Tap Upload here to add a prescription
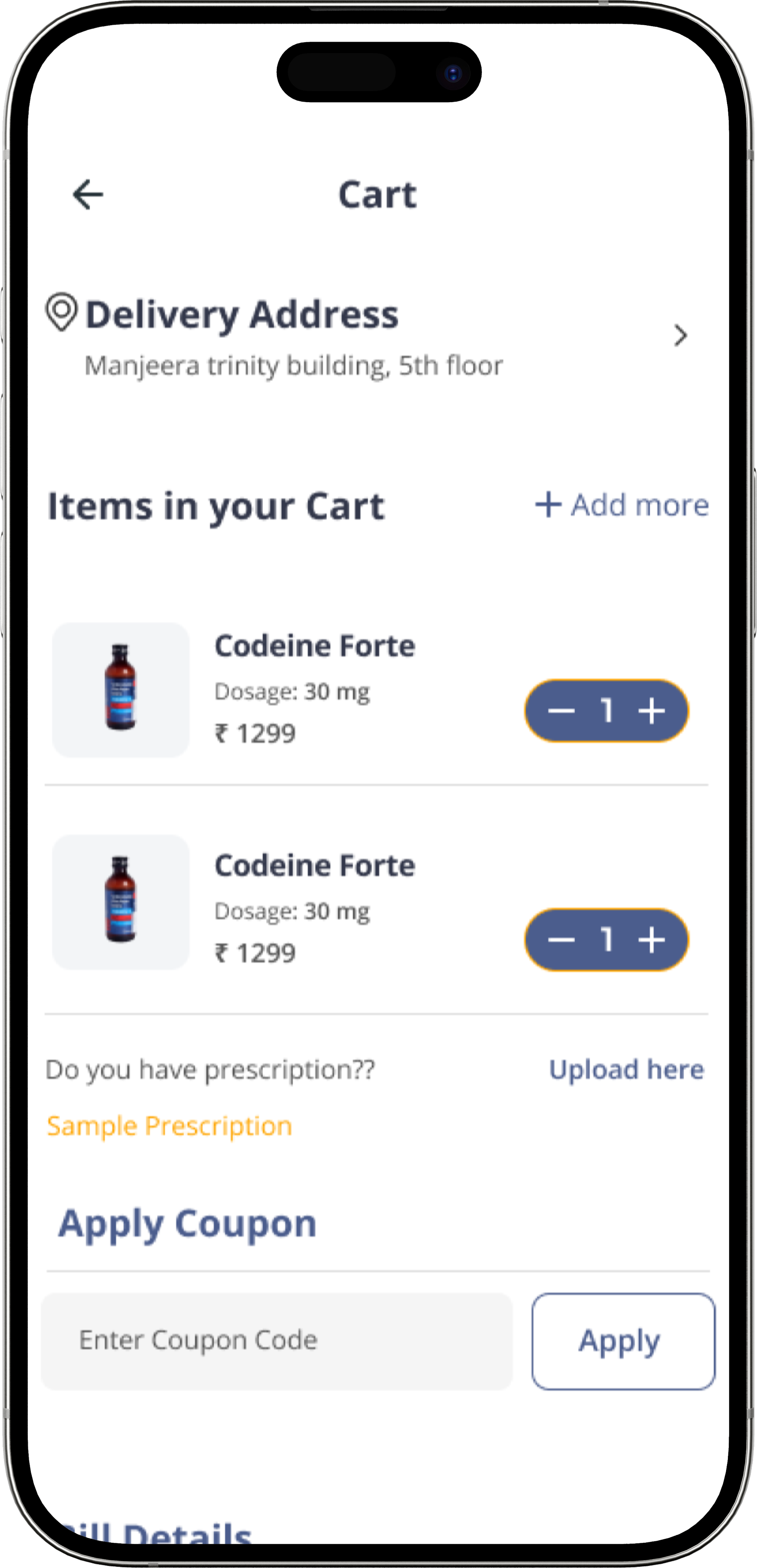 626,1070
